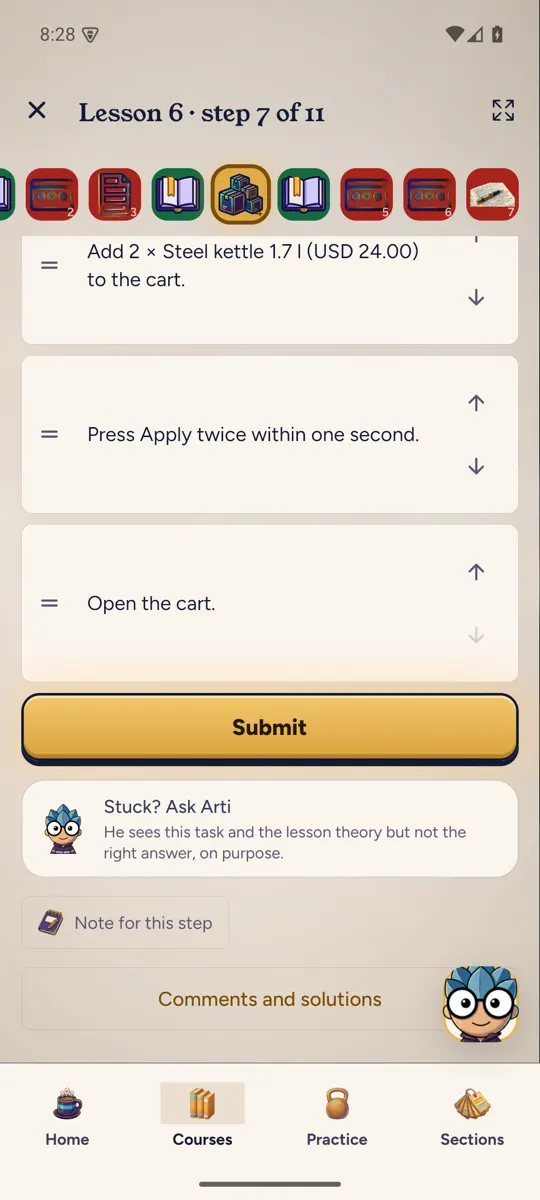Open the Stuck? Ask Arti helper card
Image resolution: width=540 pixels, height=1200 pixels.
point(270,829)
